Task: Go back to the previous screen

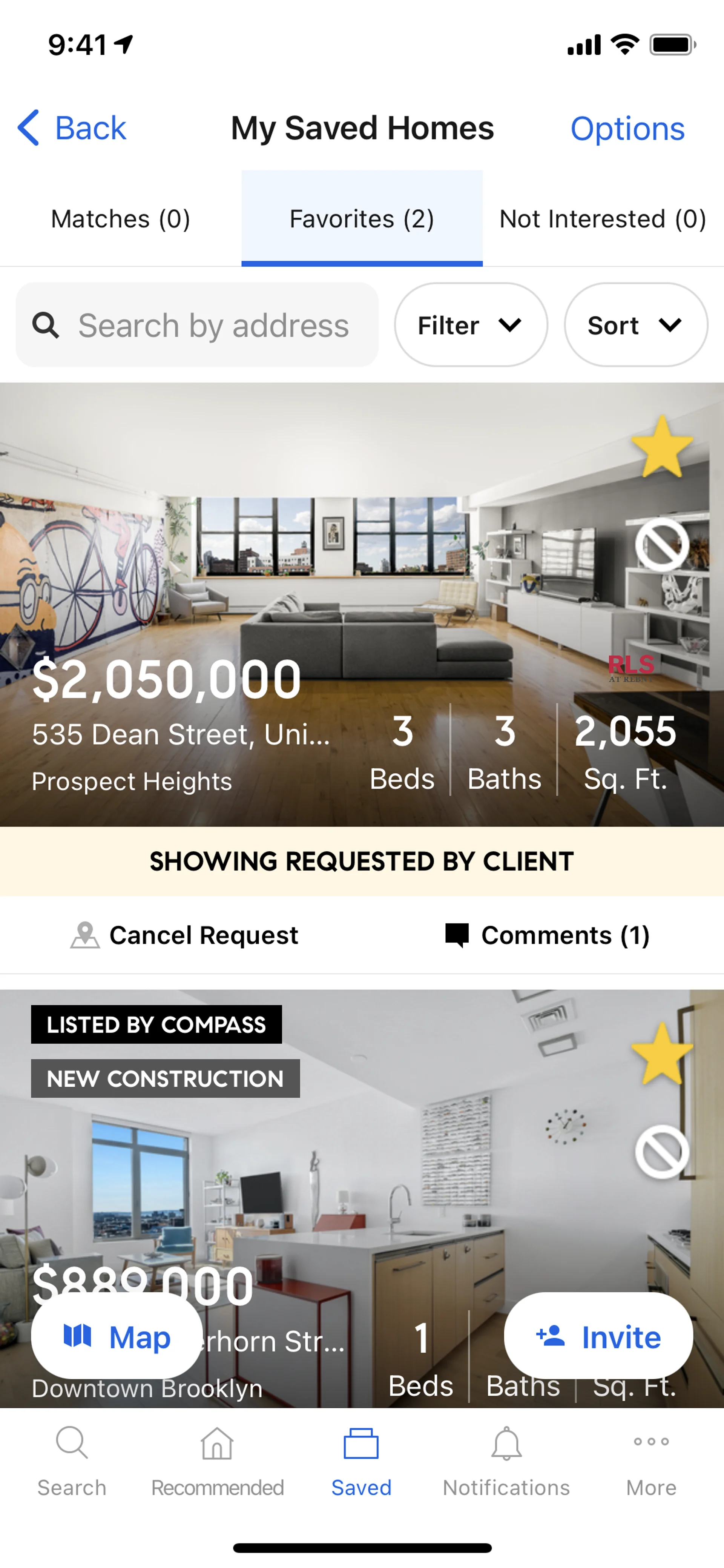Action: (72, 128)
